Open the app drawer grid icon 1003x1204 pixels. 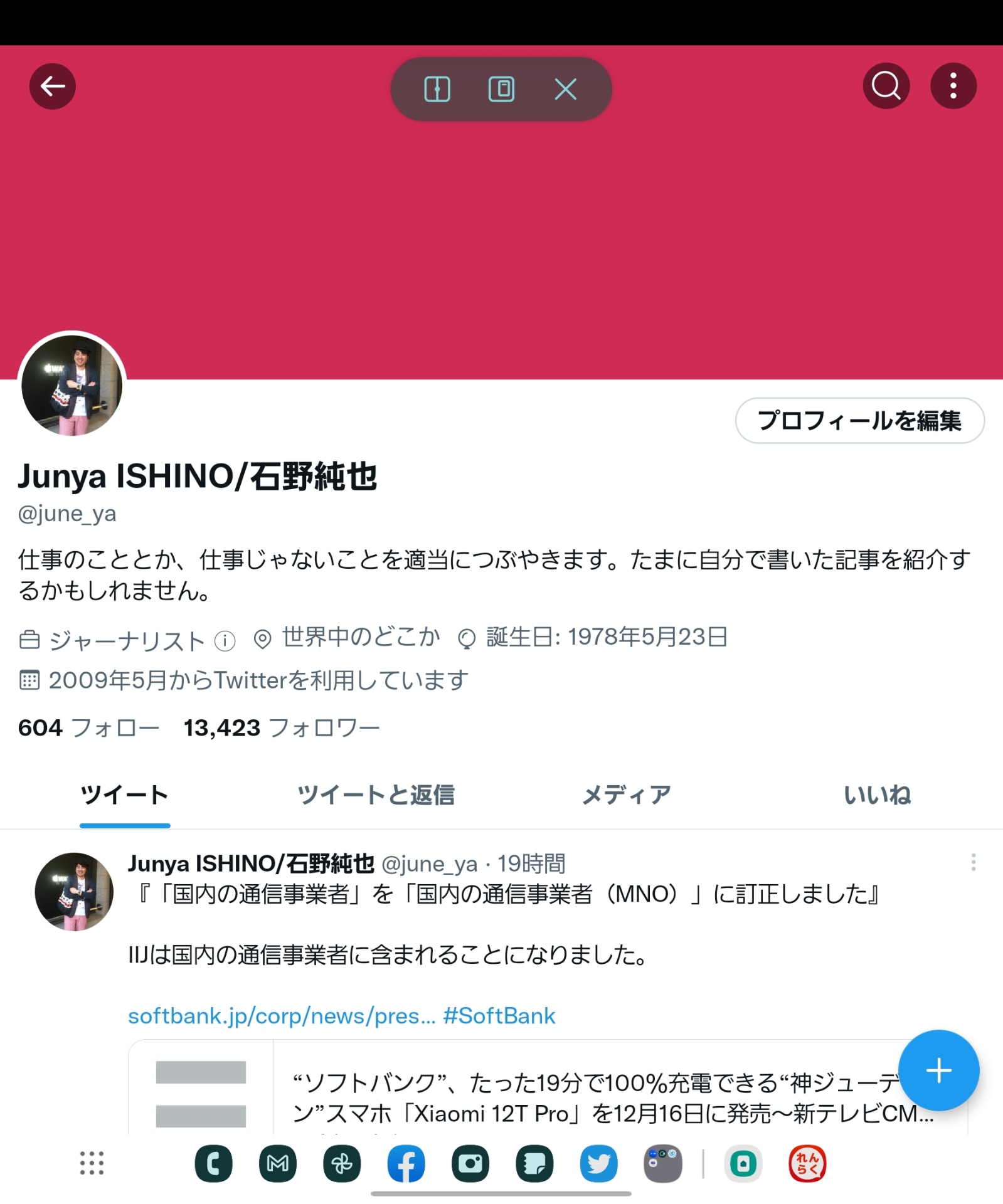coord(92,1164)
